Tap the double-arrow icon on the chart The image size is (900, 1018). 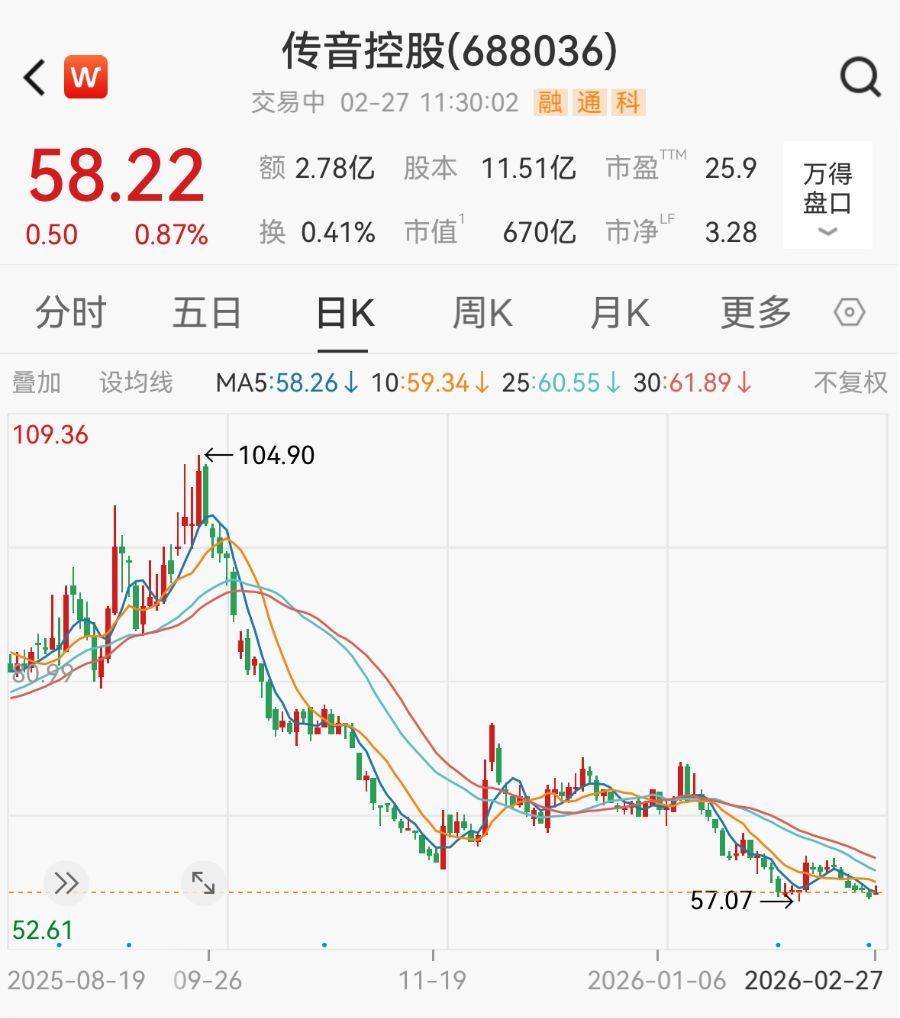(67, 883)
